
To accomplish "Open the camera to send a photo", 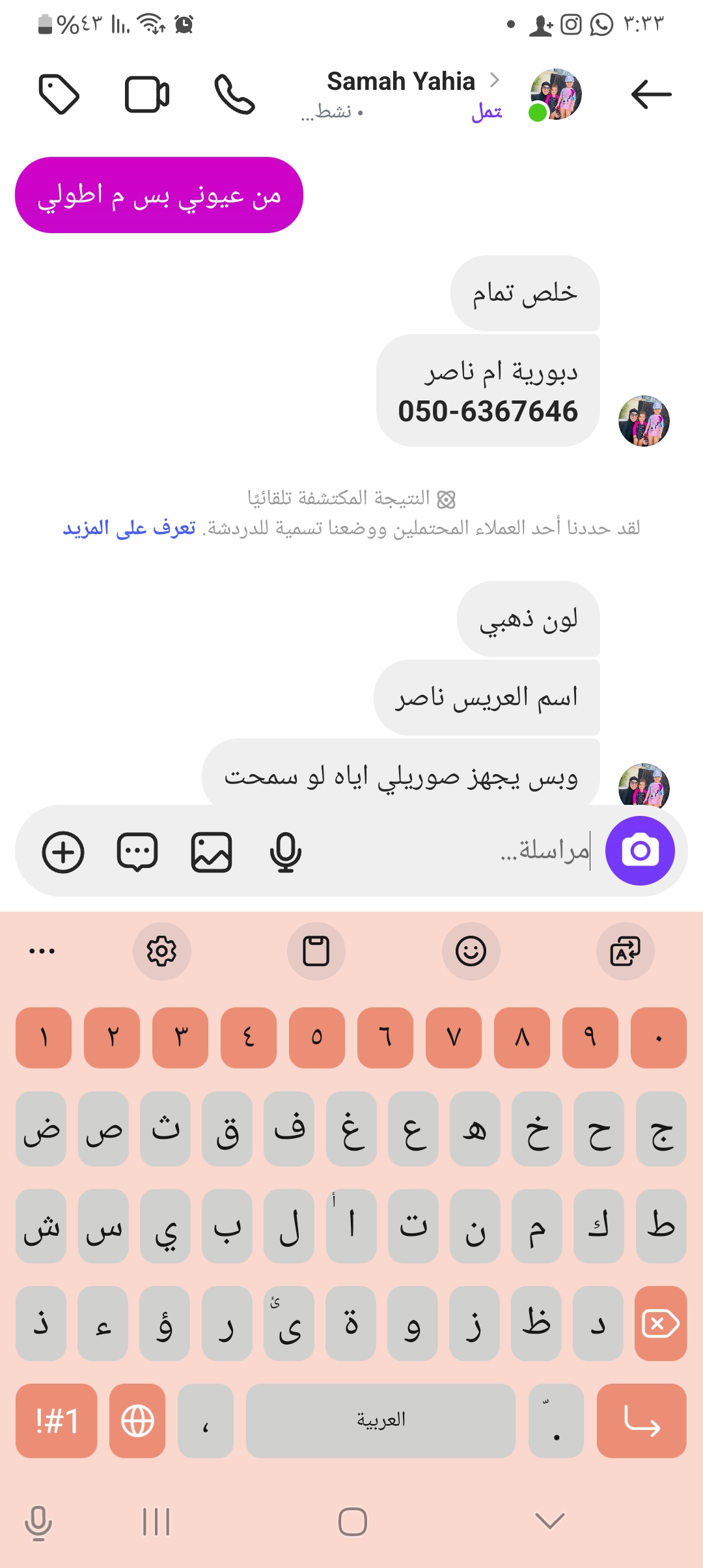I will [x=640, y=850].
